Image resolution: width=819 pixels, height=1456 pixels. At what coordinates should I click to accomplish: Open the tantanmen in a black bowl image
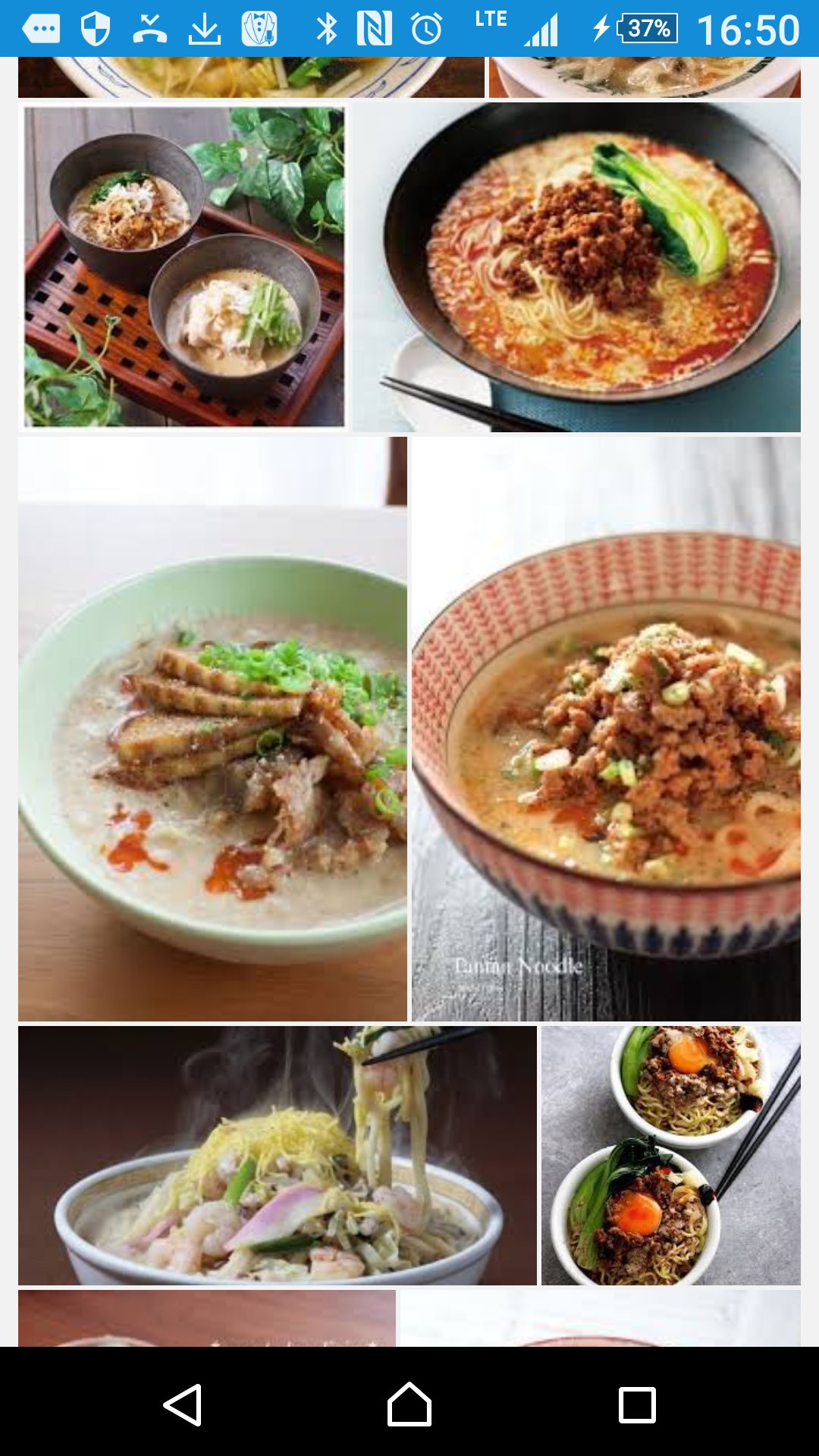click(576, 267)
